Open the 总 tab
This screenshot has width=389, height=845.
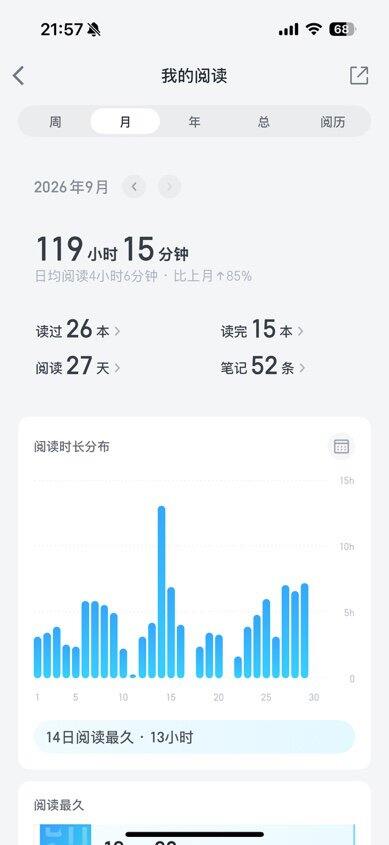tap(263, 121)
